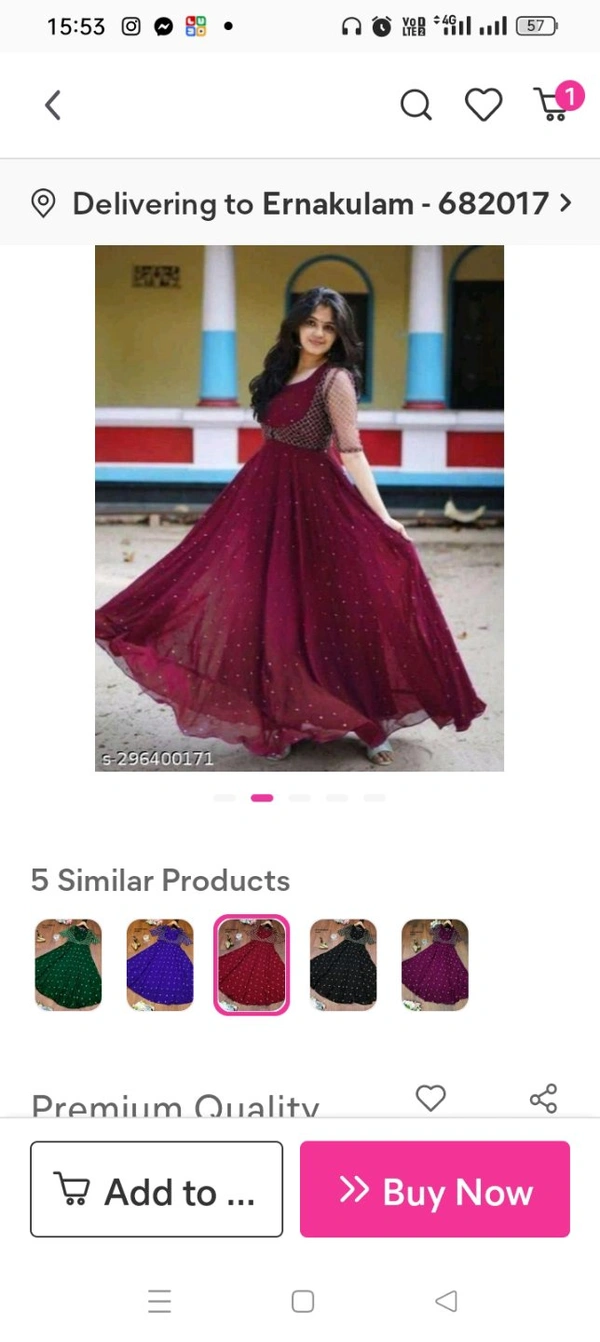The width and height of the screenshot is (600, 1342).
Task: Select the blue similar product
Action: pos(160,965)
